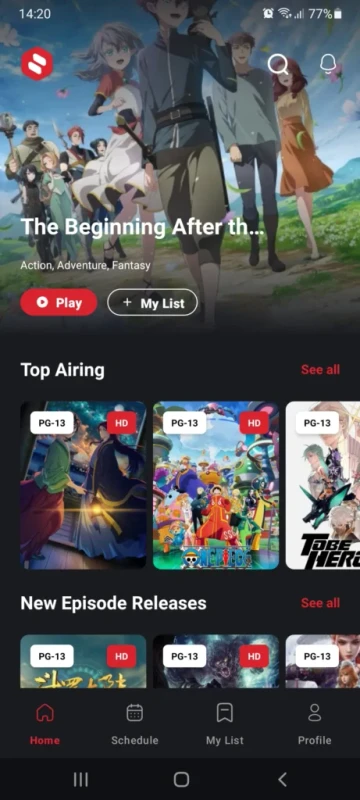Open the system recent apps button
360x800 pixels.
[81, 779]
